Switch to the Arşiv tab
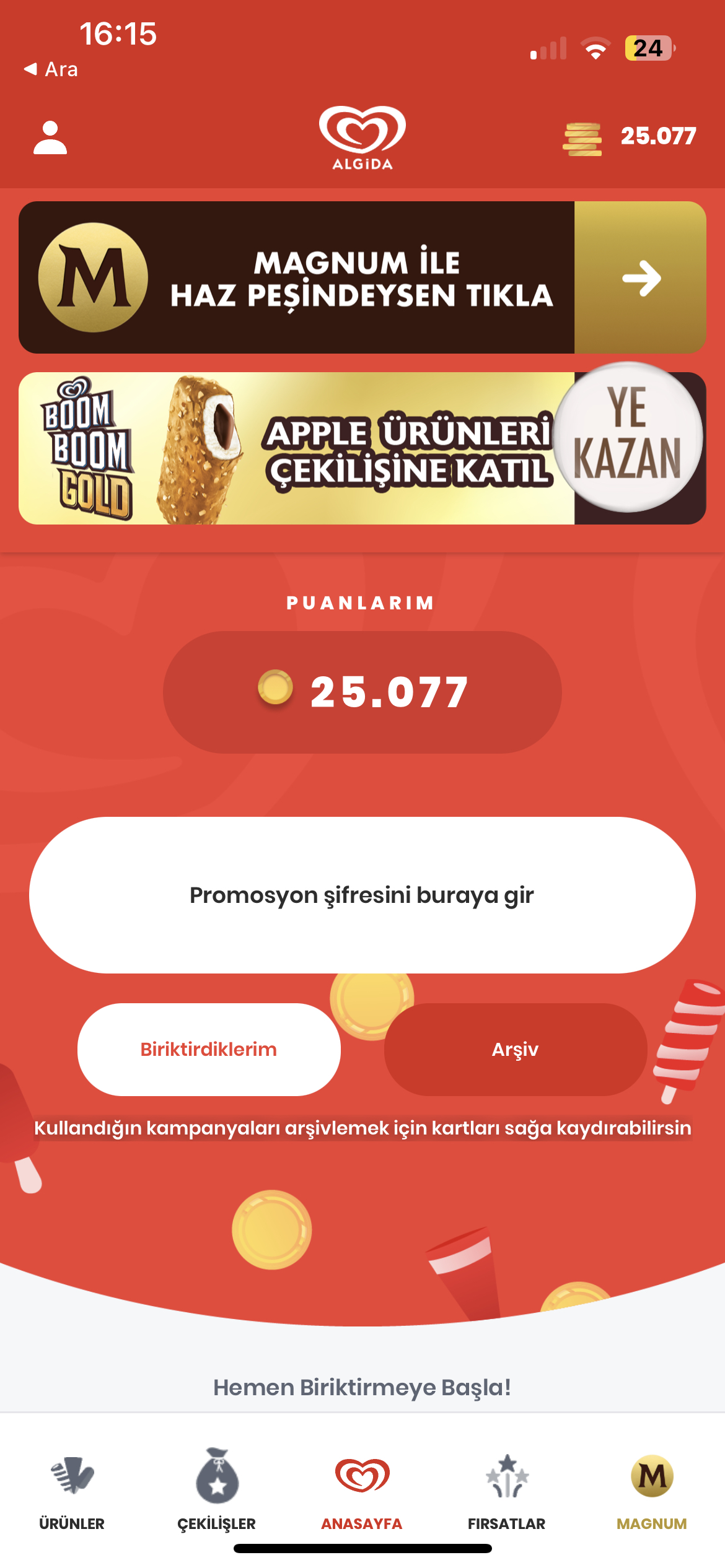This screenshot has height=1568, width=725. pyautogui.click(x=515, y=1050)
